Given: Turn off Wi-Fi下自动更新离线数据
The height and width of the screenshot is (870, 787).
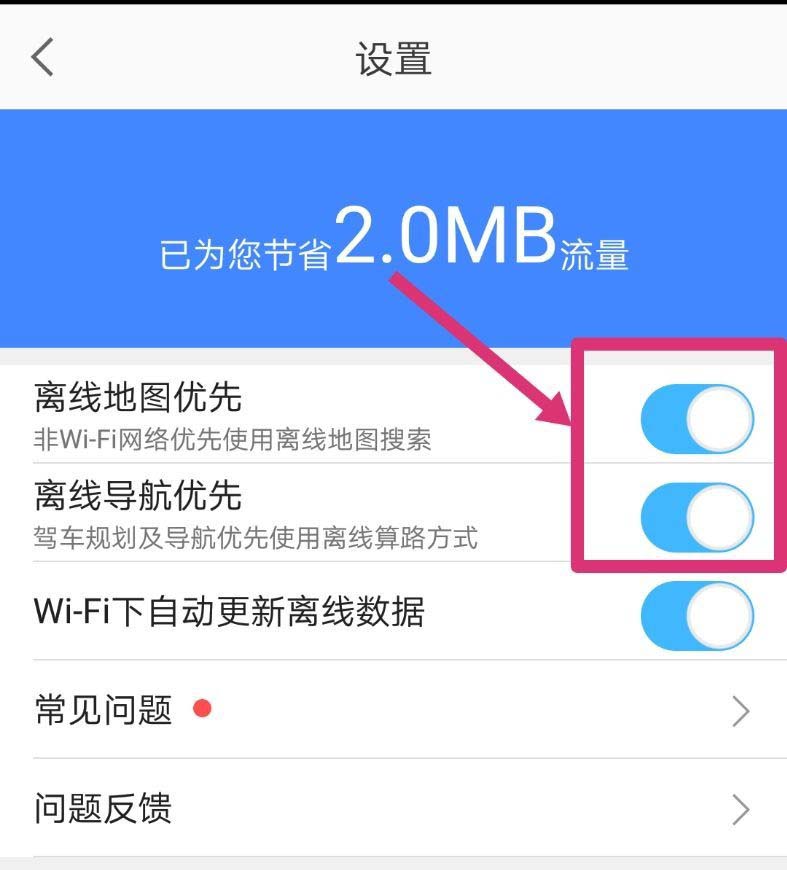Looking at the screenshot, I should pyautogui.click(x=697, y=616).
